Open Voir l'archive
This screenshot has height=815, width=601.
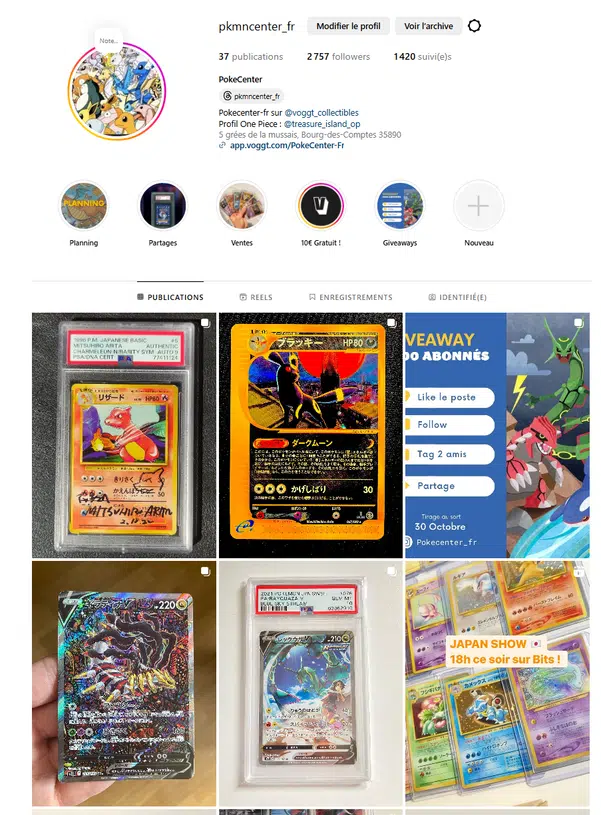(x=428, y=26)
